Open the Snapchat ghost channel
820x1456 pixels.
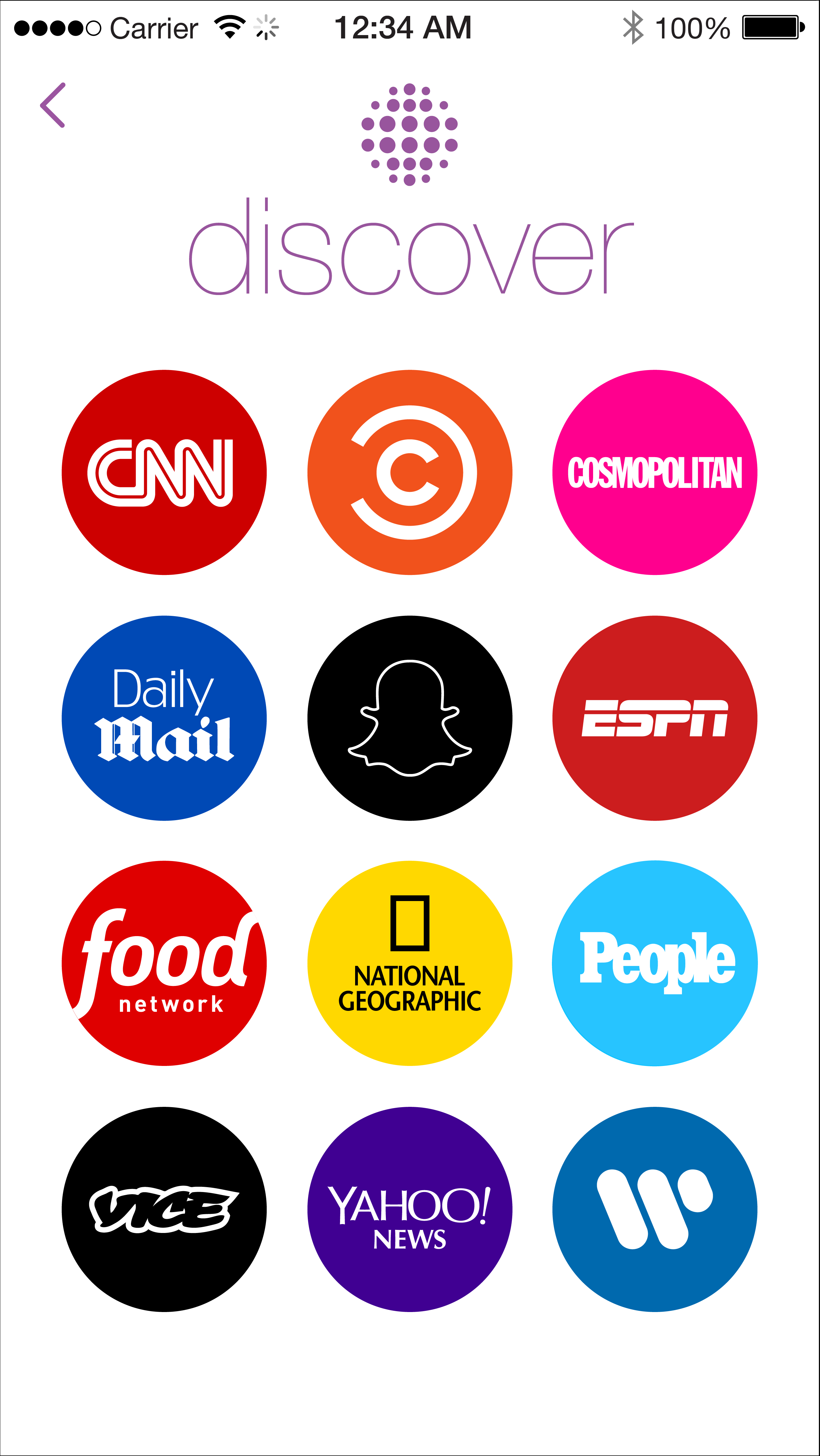pyautogui.click(x=410, y=718)
